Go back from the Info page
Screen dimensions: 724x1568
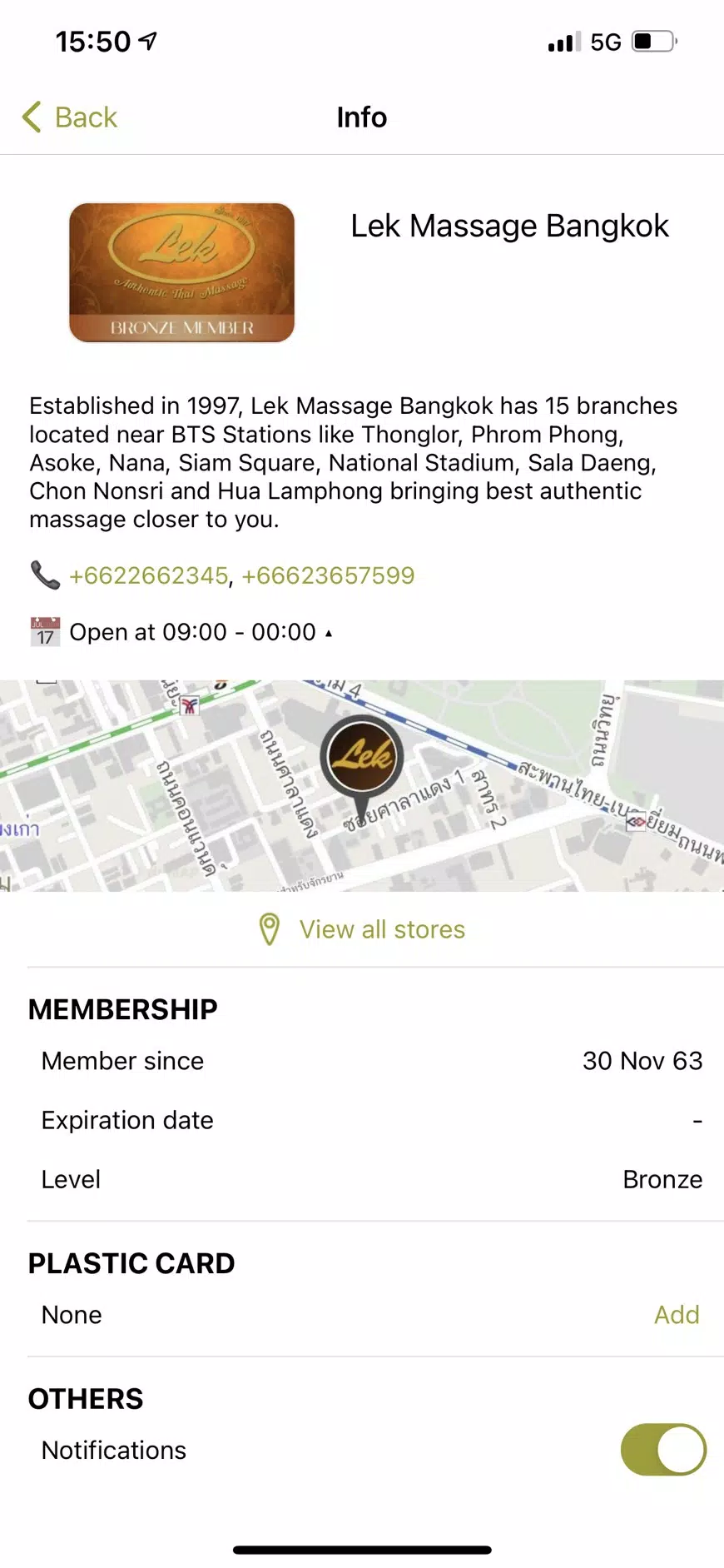coord(70,117)
